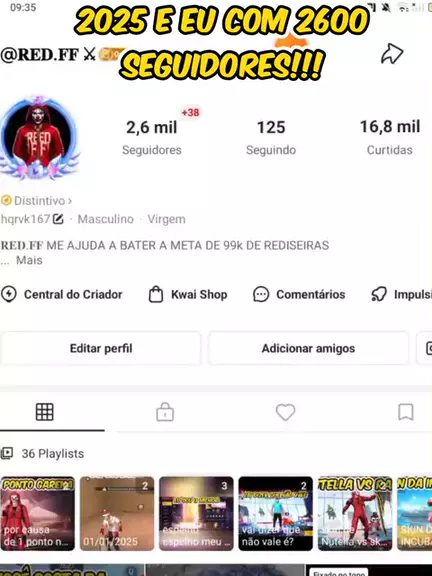Edit the hqrvk167 user ID
Screen dimensions: 432x576
58,219
